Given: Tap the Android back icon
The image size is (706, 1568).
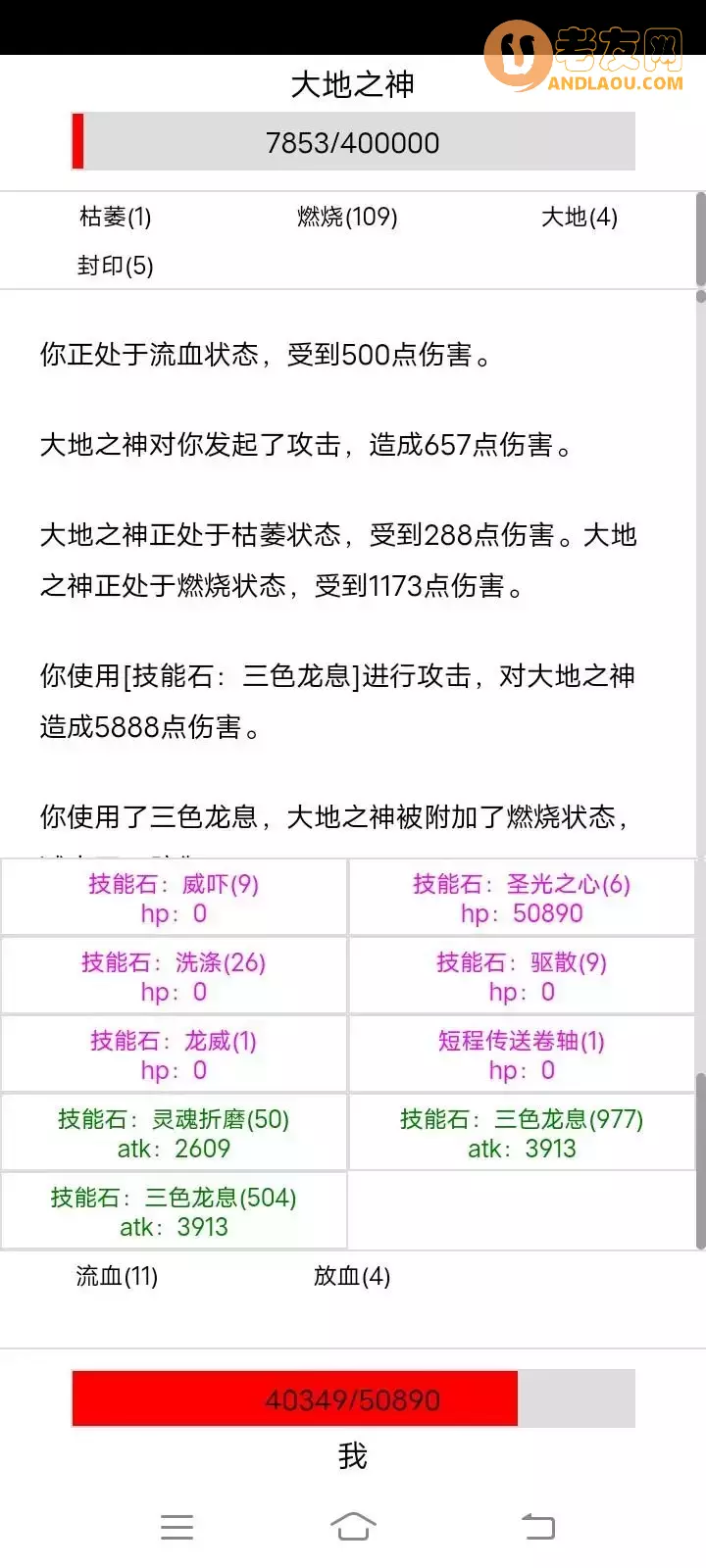Looking at the screenshot, I should click(536, 1526).
